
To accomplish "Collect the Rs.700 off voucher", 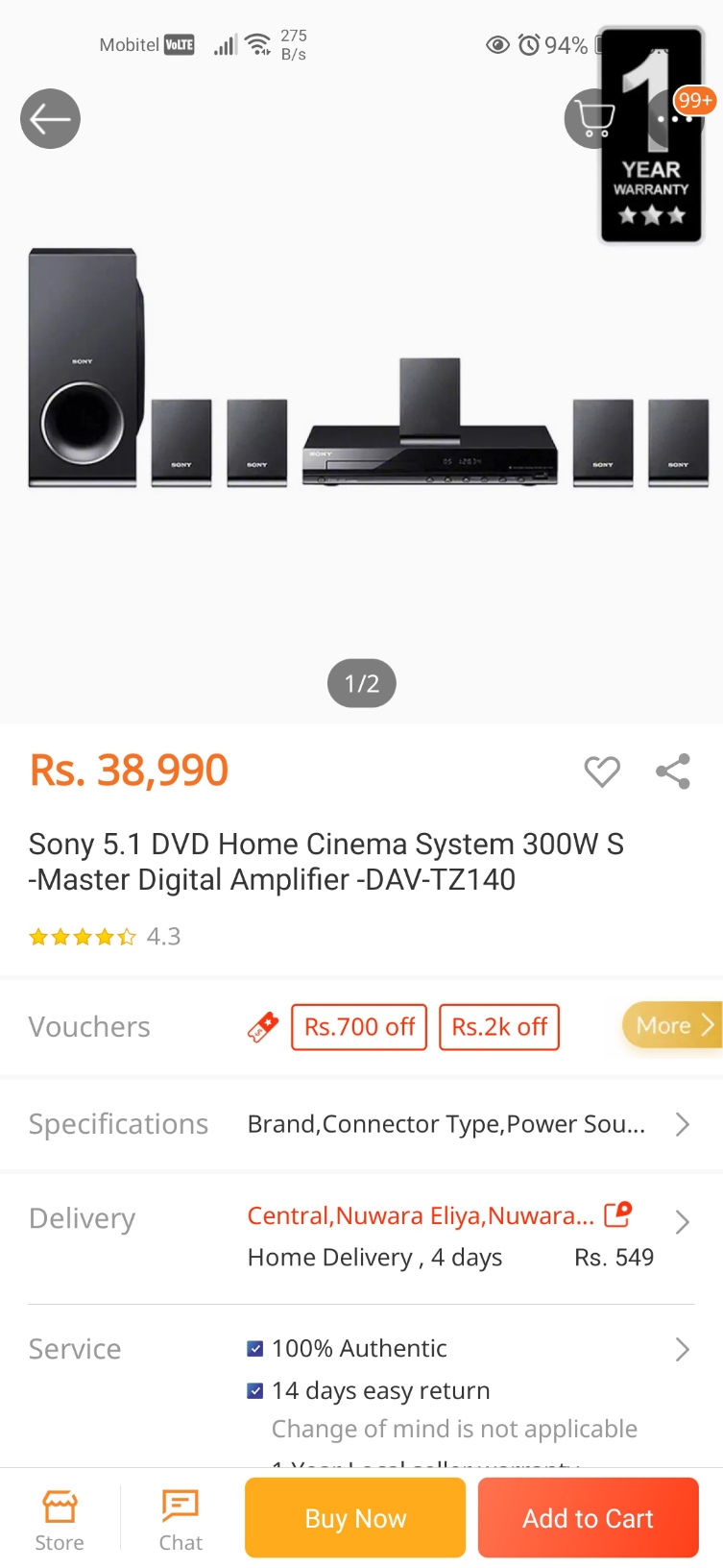I will pyautogui.click(x=359, y=1027).
